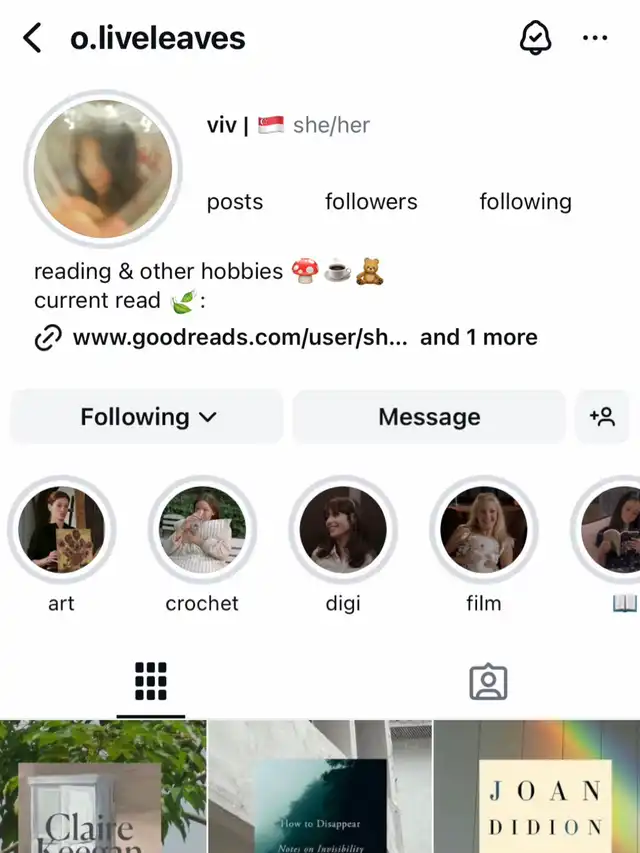View viv's profile picture
The width and height of the screenshot is (640, 853).
point(103,169)
